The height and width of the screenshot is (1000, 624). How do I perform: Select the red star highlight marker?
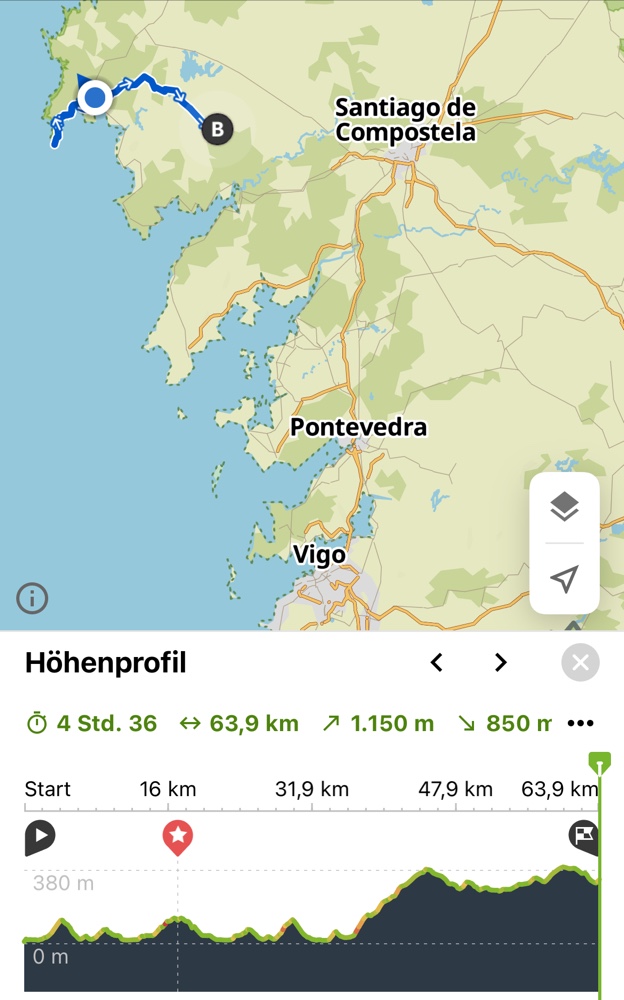[x=178, y=836]
